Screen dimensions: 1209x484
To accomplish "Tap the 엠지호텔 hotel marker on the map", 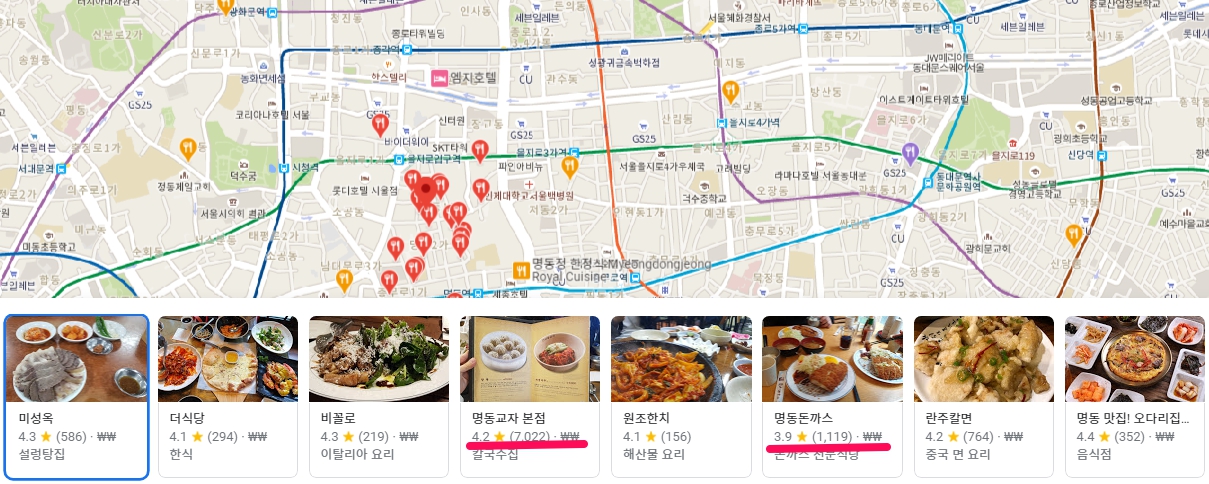I will click(x=441, y=77).
